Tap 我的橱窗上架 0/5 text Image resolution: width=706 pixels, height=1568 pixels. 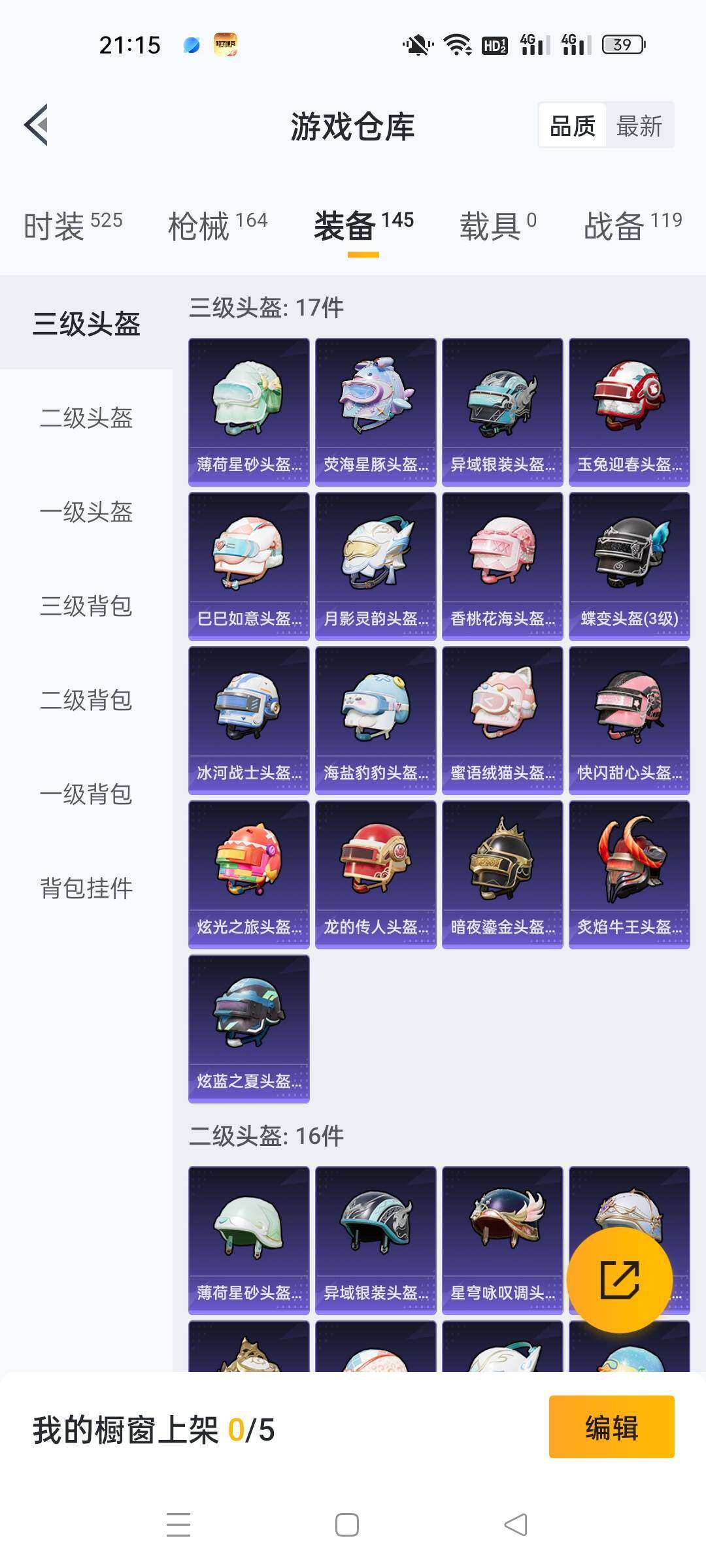pos(155,1428)
